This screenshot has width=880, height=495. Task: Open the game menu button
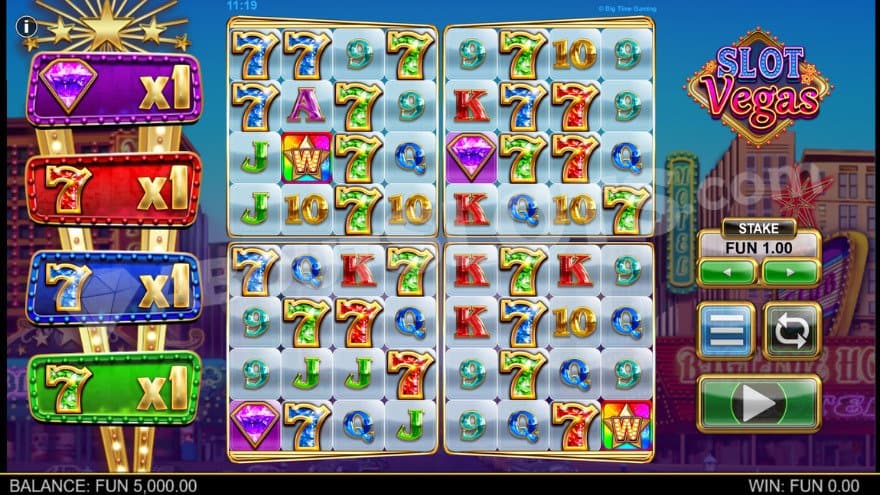(x=726, y=330)
